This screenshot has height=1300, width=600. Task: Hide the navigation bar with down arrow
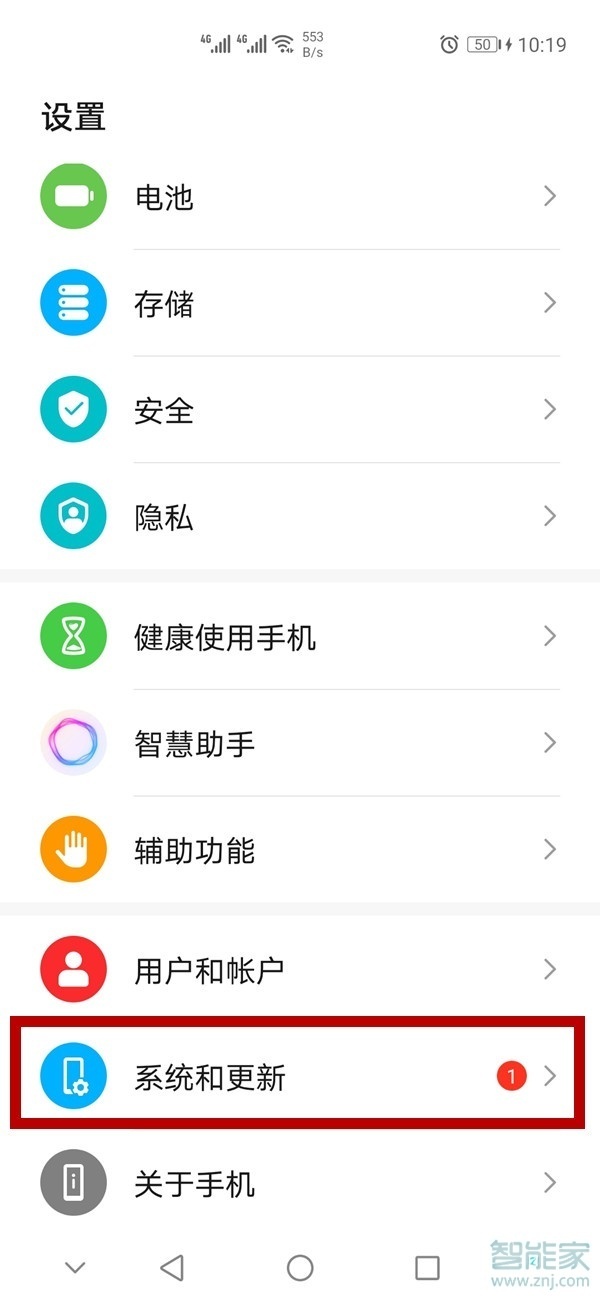(x=74, y=1268)
